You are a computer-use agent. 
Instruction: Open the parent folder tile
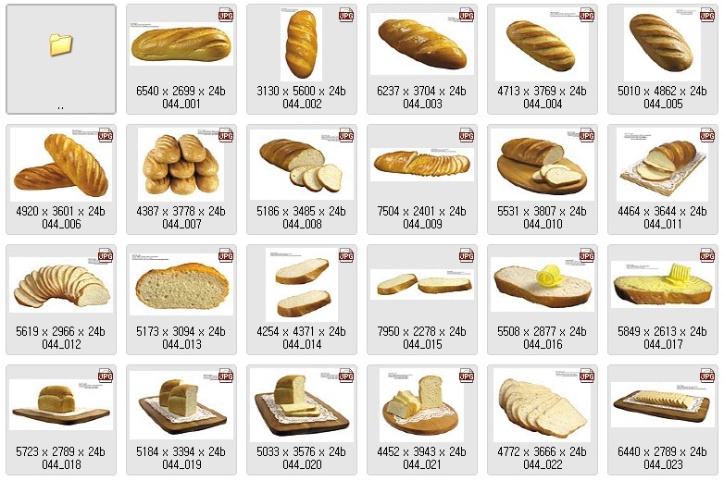coord(61,45)
